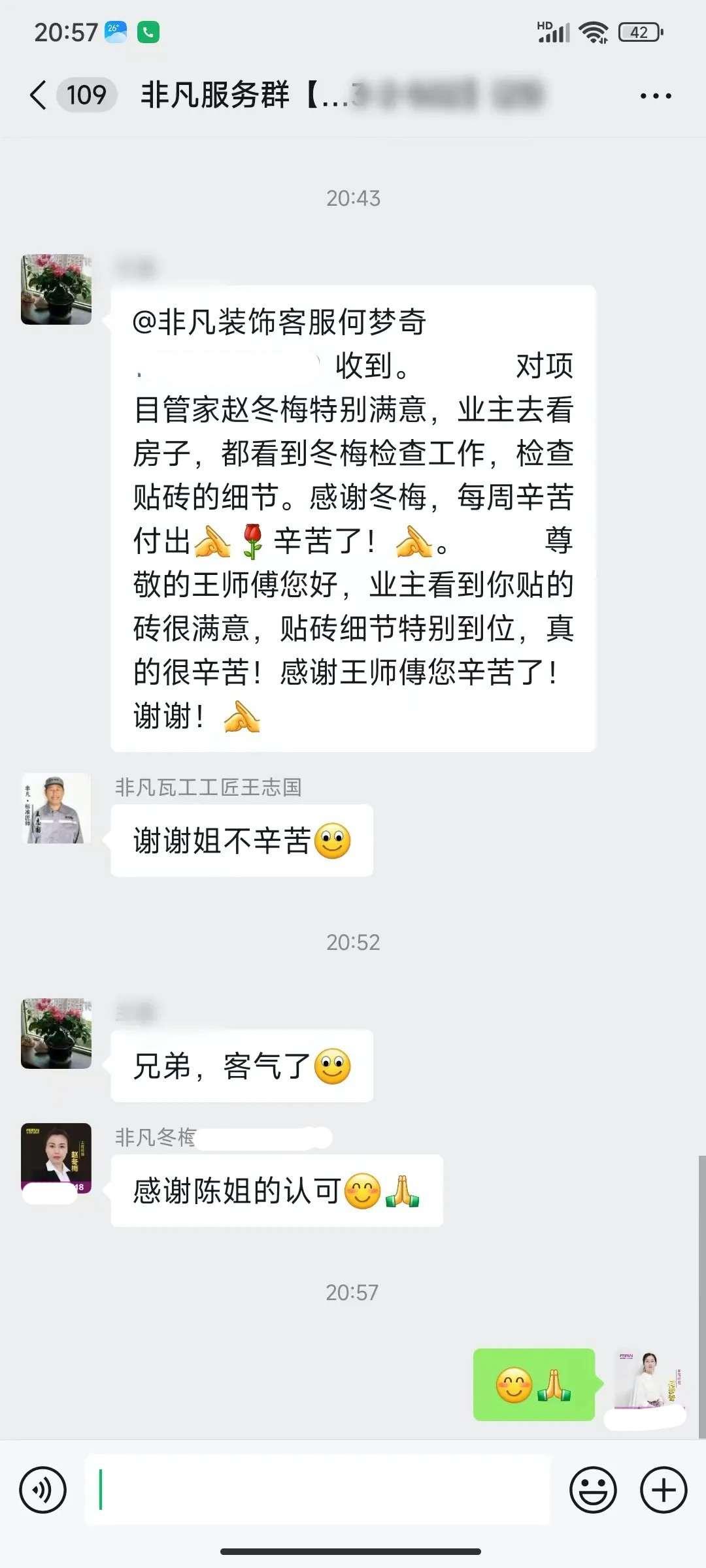706x1568 pixels.
Task: Switch to voice message input
Action: [x=43, y=1490]
